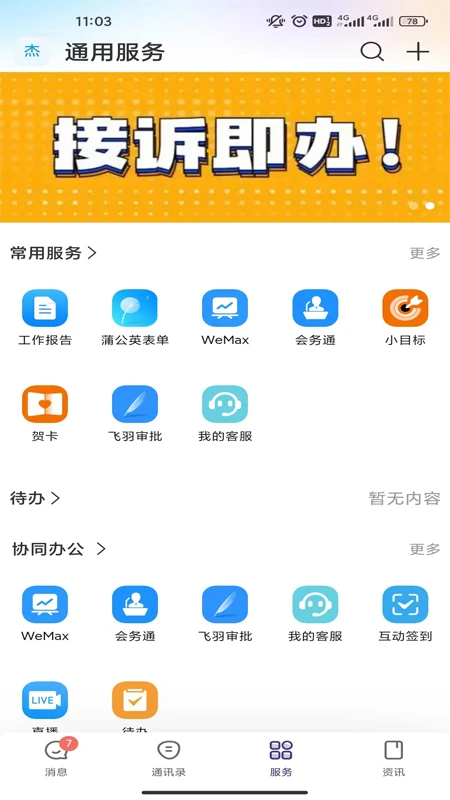Launch 蒲公英表单
This screenshot has height=800, width=450.
135,317
